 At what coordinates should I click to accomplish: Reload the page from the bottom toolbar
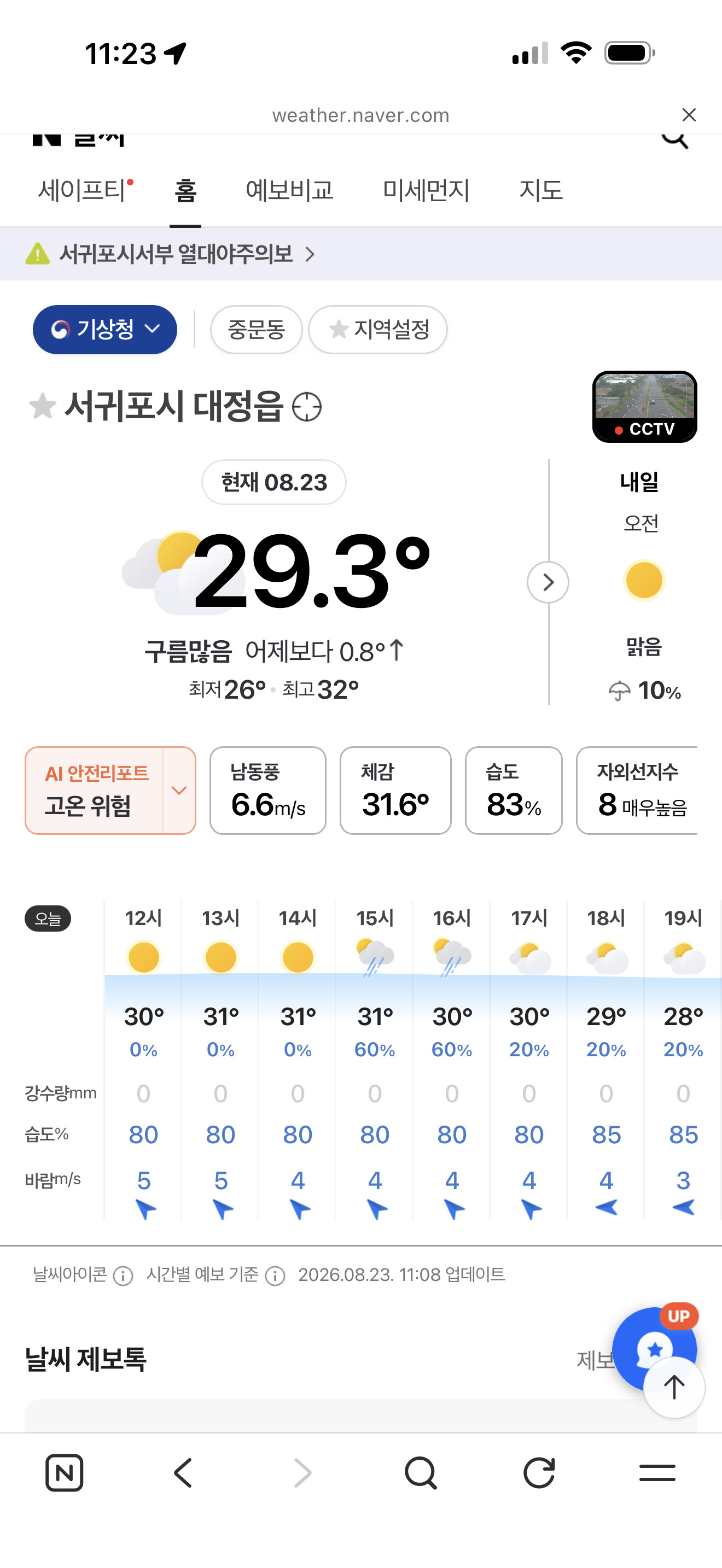[x=539, y=1473]
